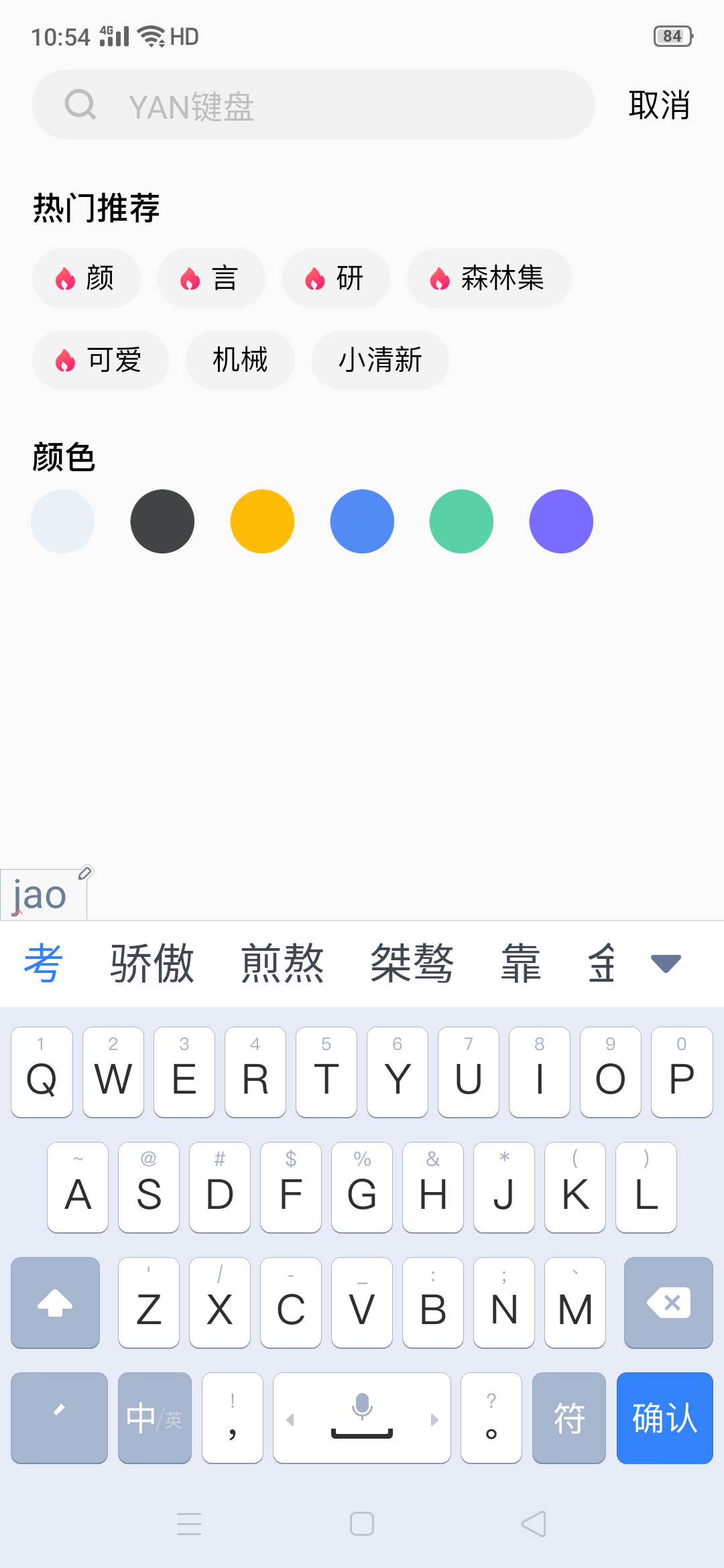Select the 可爱 recommendation chip
Viewport: 724px width, 1568px height.
[x=100, y=360]
